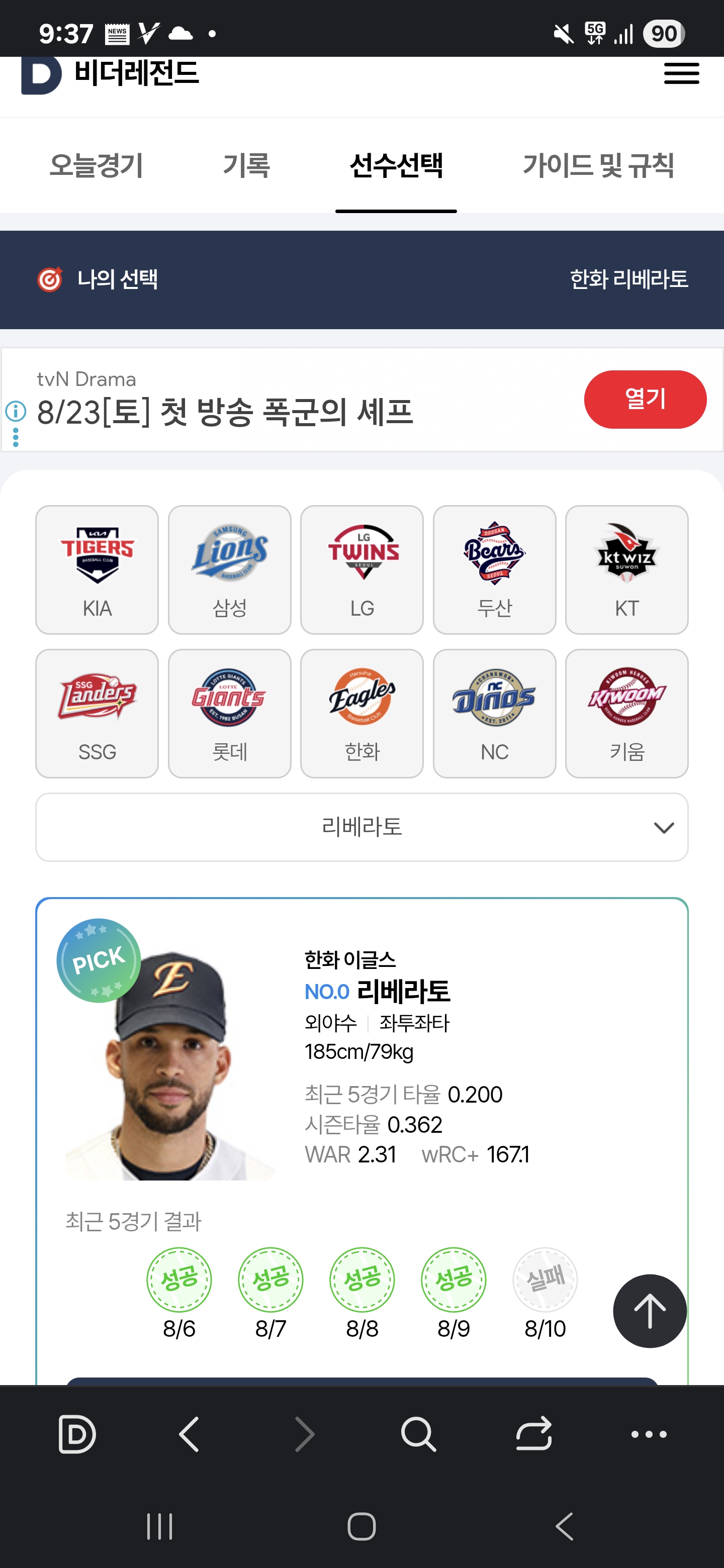Select the LG Twins team

[361, 570]
